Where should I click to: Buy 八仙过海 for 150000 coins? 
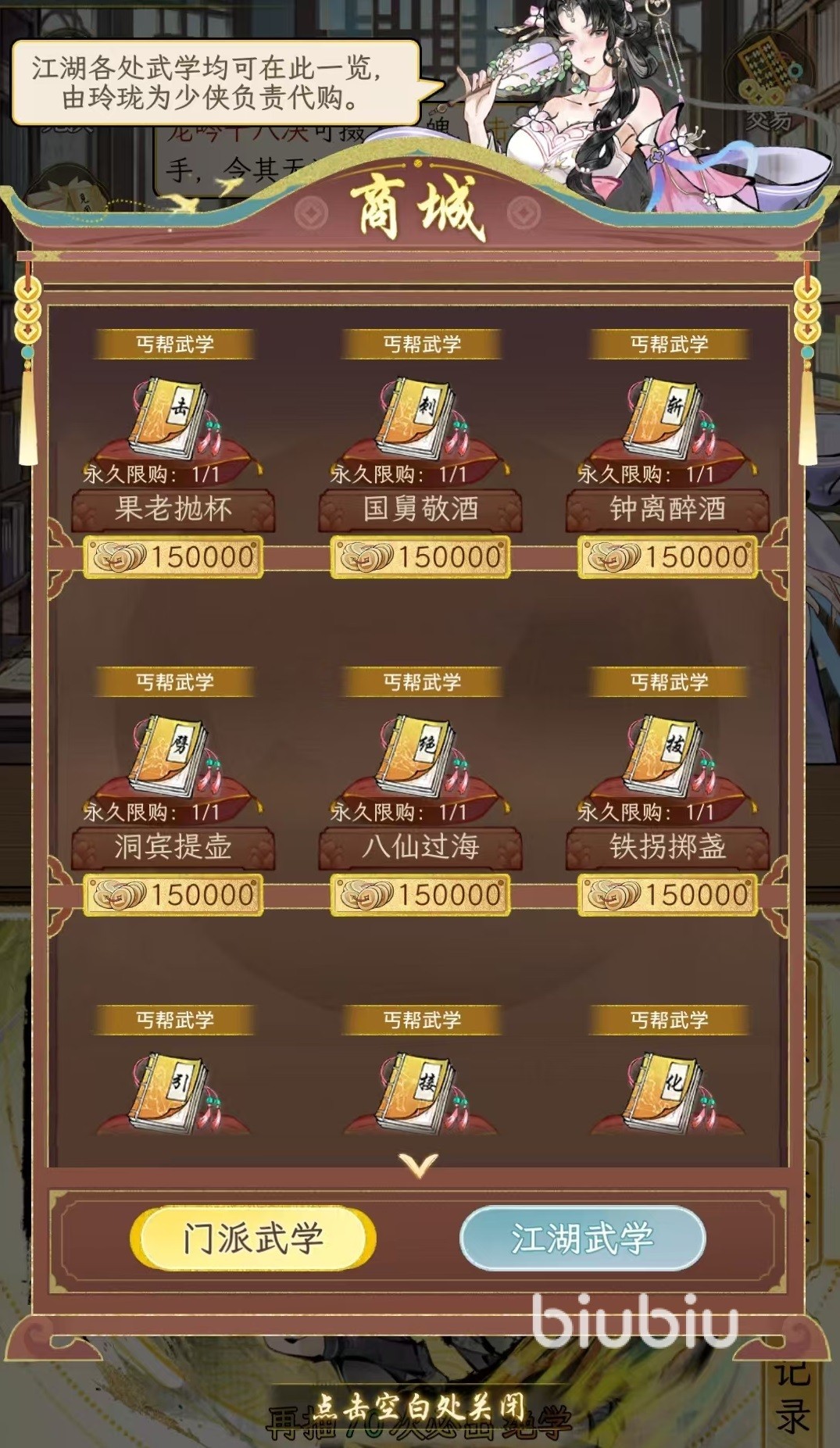[x=420, y=895]
